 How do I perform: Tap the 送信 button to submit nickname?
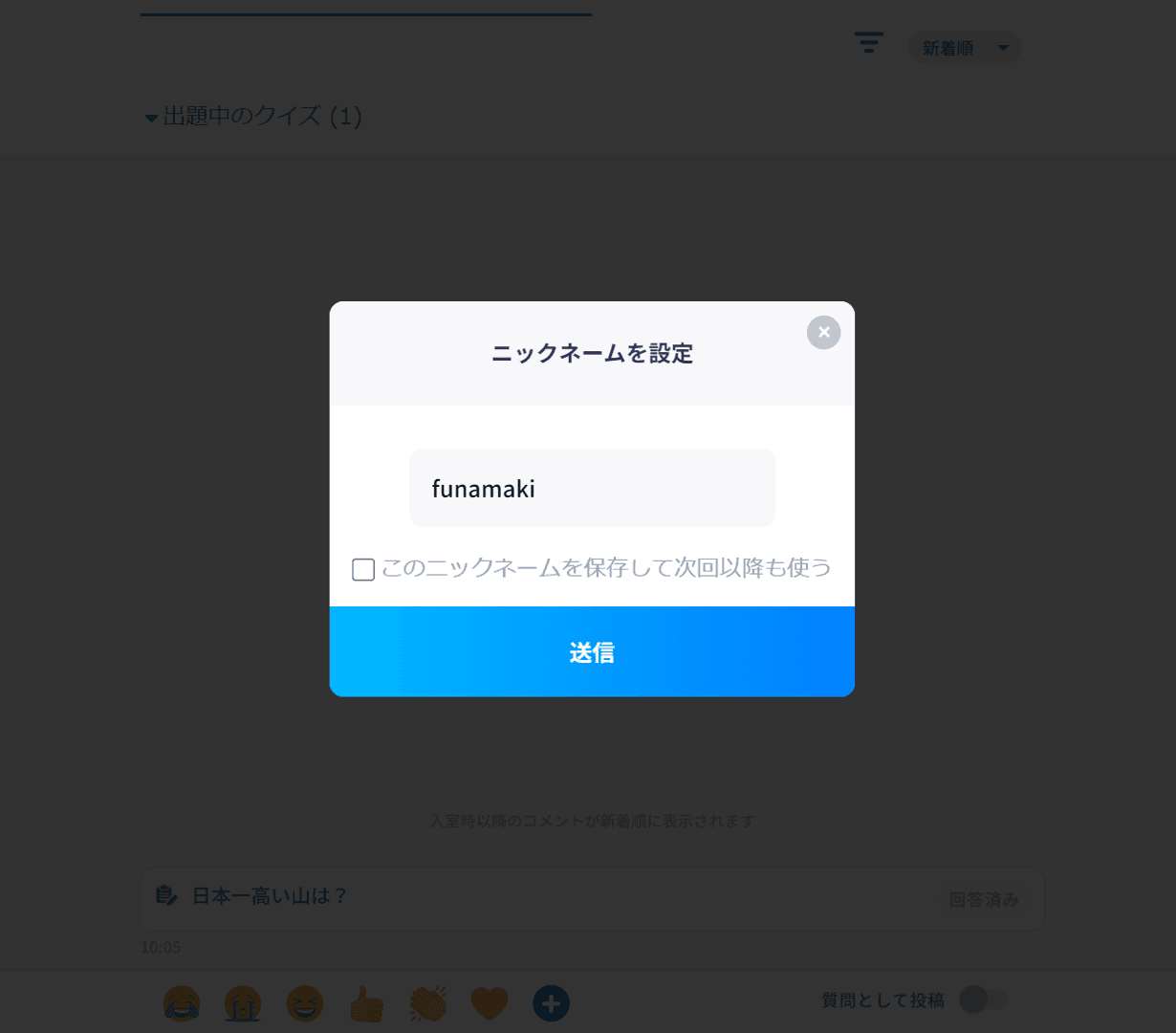[x=592, y=652]
